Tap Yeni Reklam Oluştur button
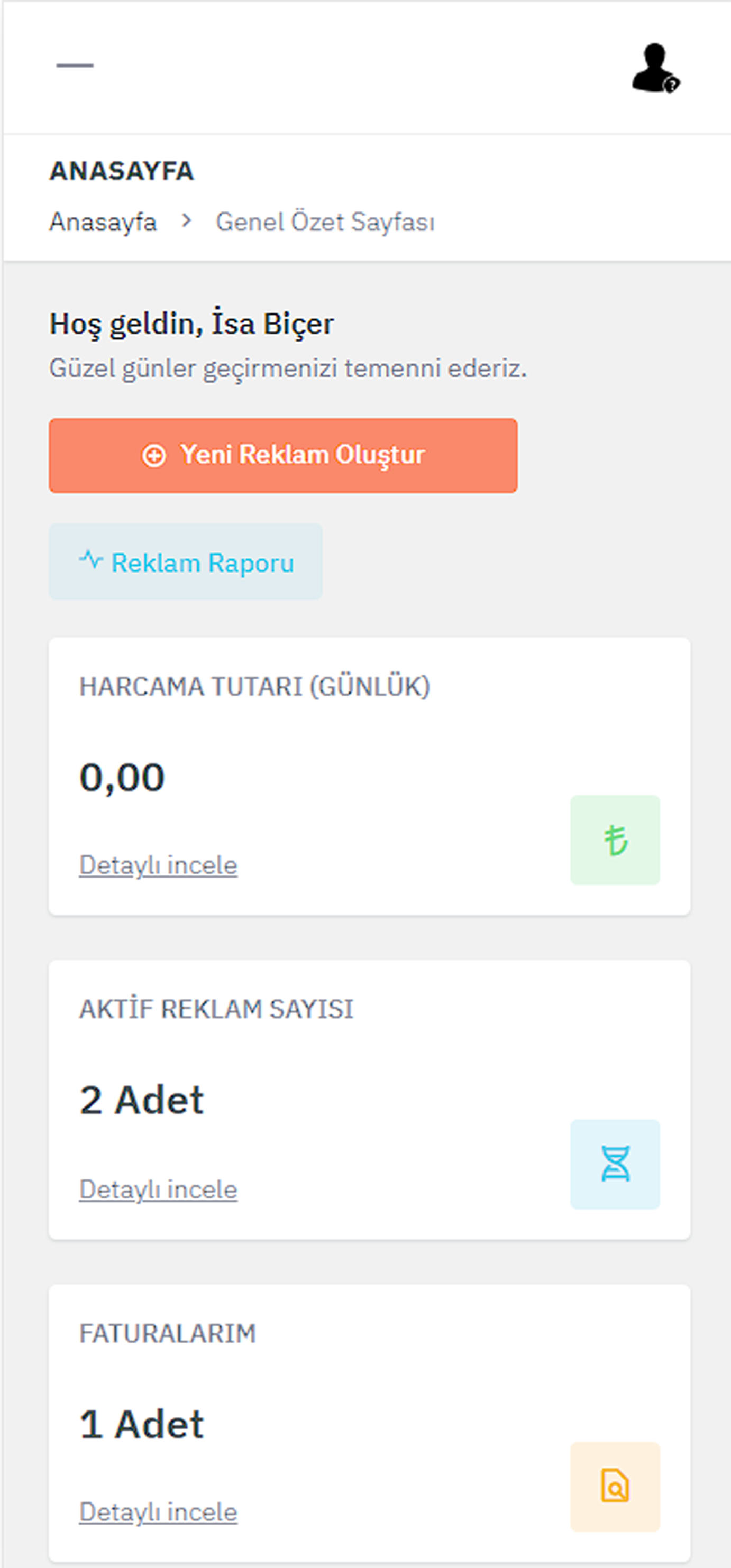 (x=284, y=455)
